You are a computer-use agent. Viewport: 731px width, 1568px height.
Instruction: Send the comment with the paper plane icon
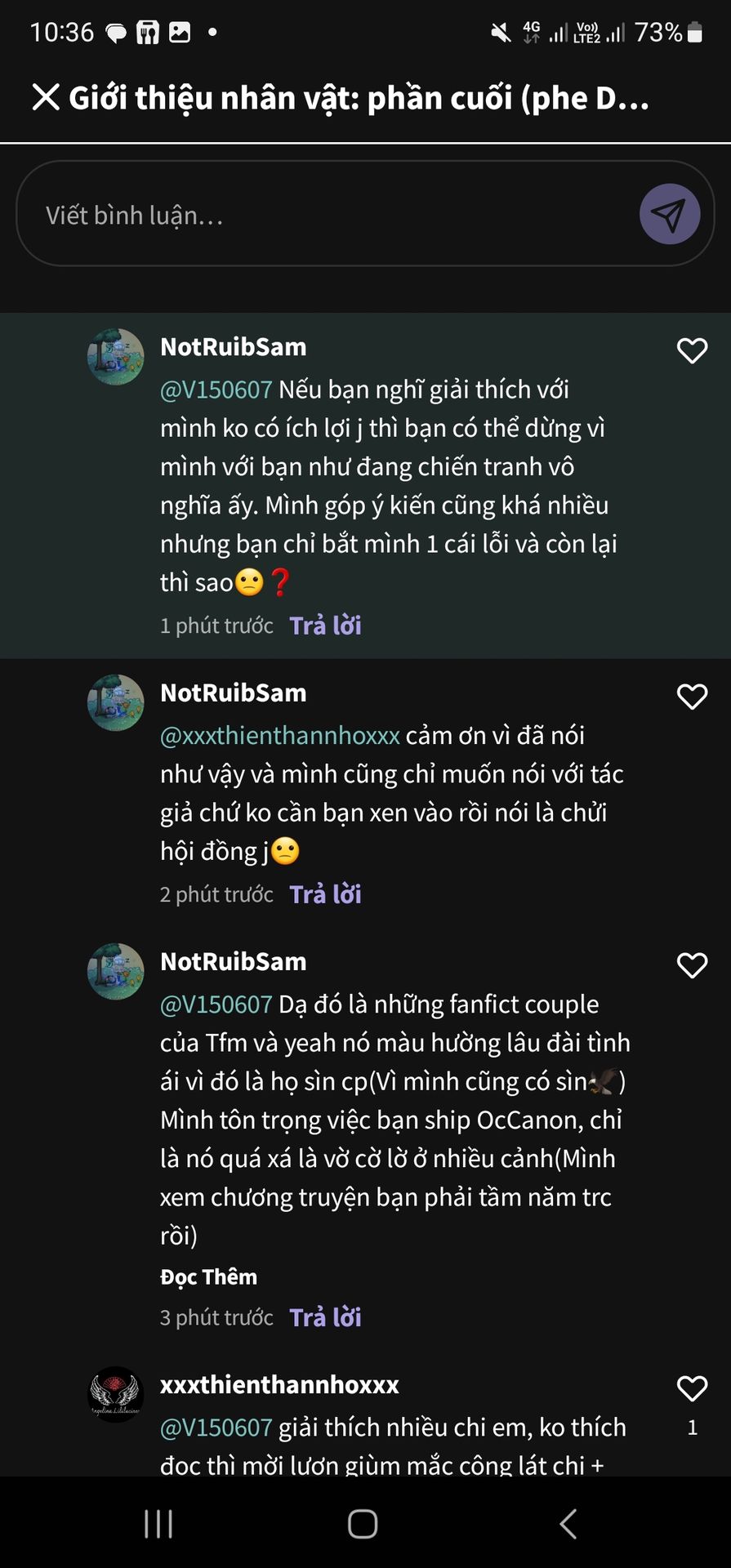point(669,215)
